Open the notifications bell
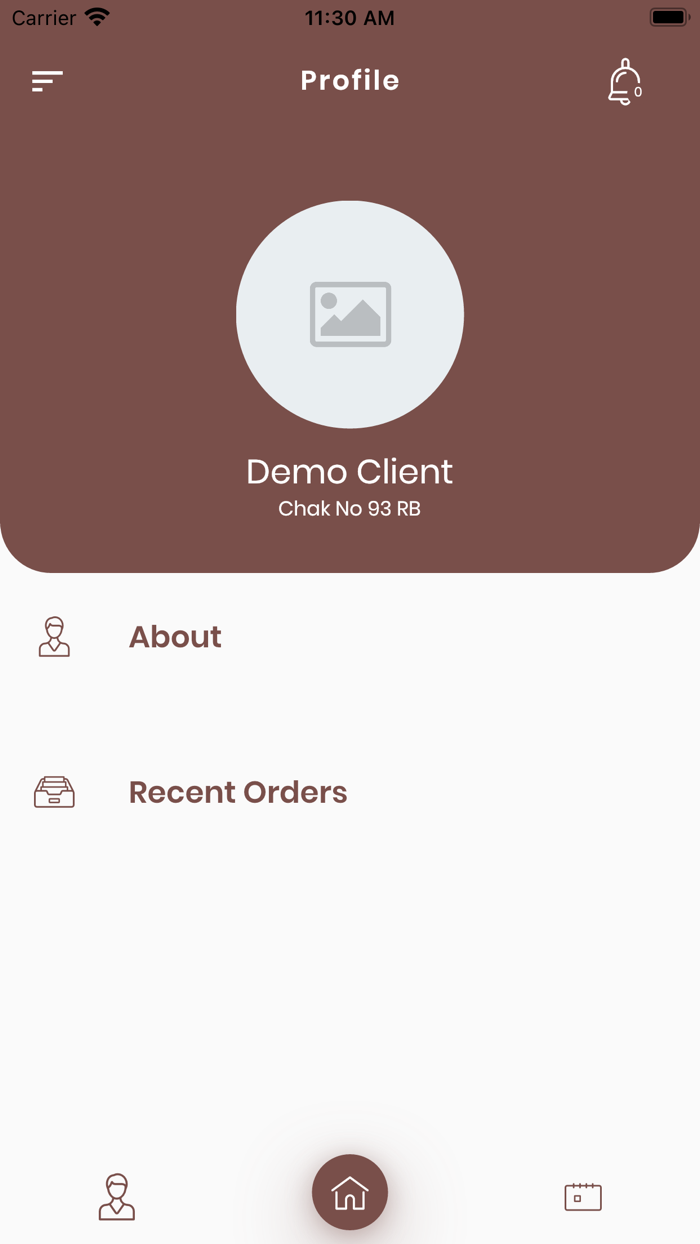 click(625, 81)
